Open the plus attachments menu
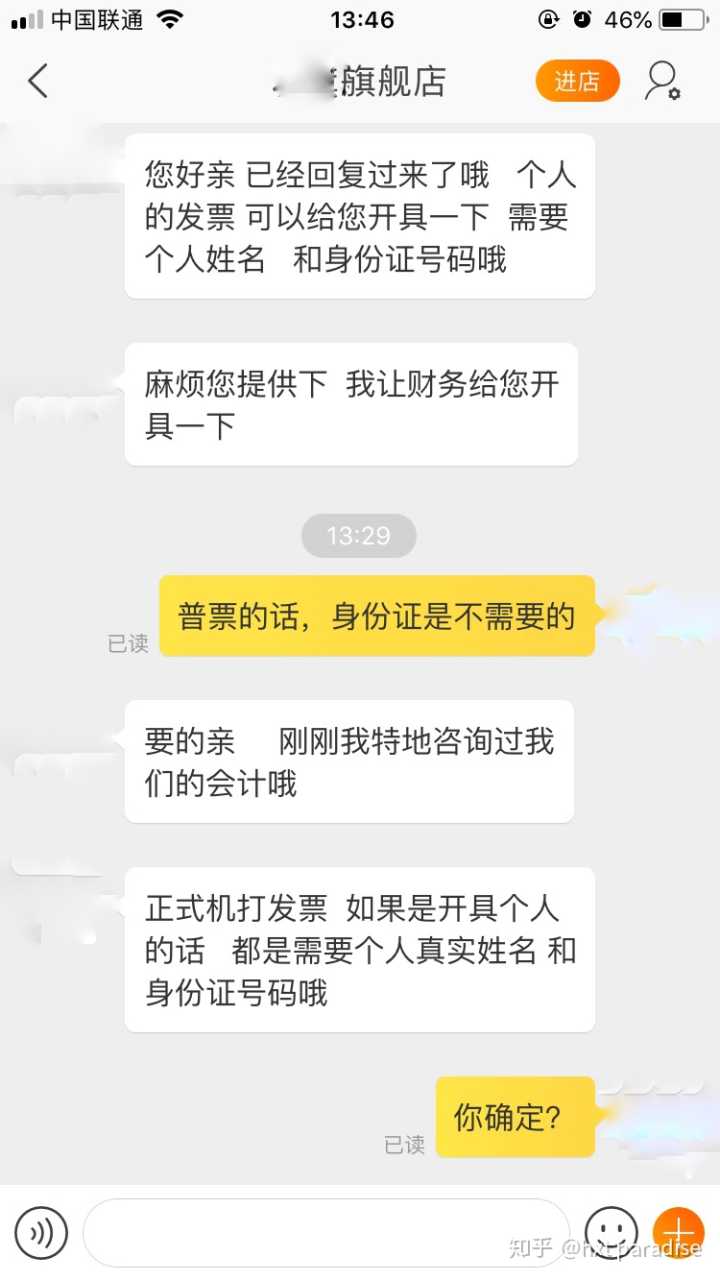Image resolution: width=720 pixels, height=1281 pixels. click(678, 1230)
